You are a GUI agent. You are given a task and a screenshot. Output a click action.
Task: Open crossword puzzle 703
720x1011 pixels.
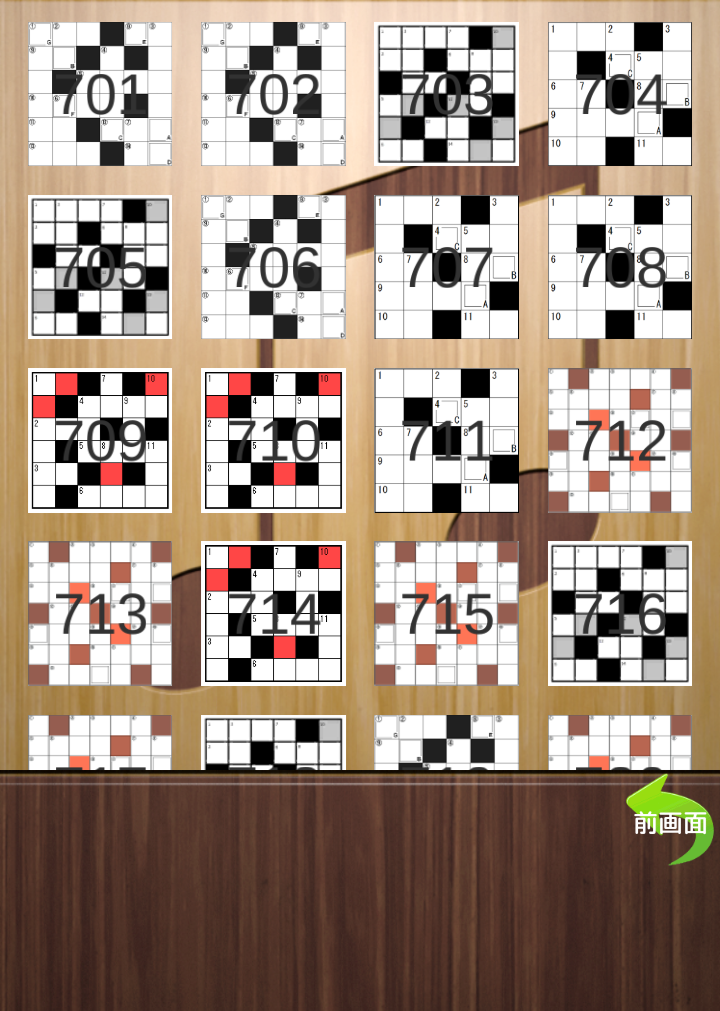pyautogui.click(x=446, y=94)
